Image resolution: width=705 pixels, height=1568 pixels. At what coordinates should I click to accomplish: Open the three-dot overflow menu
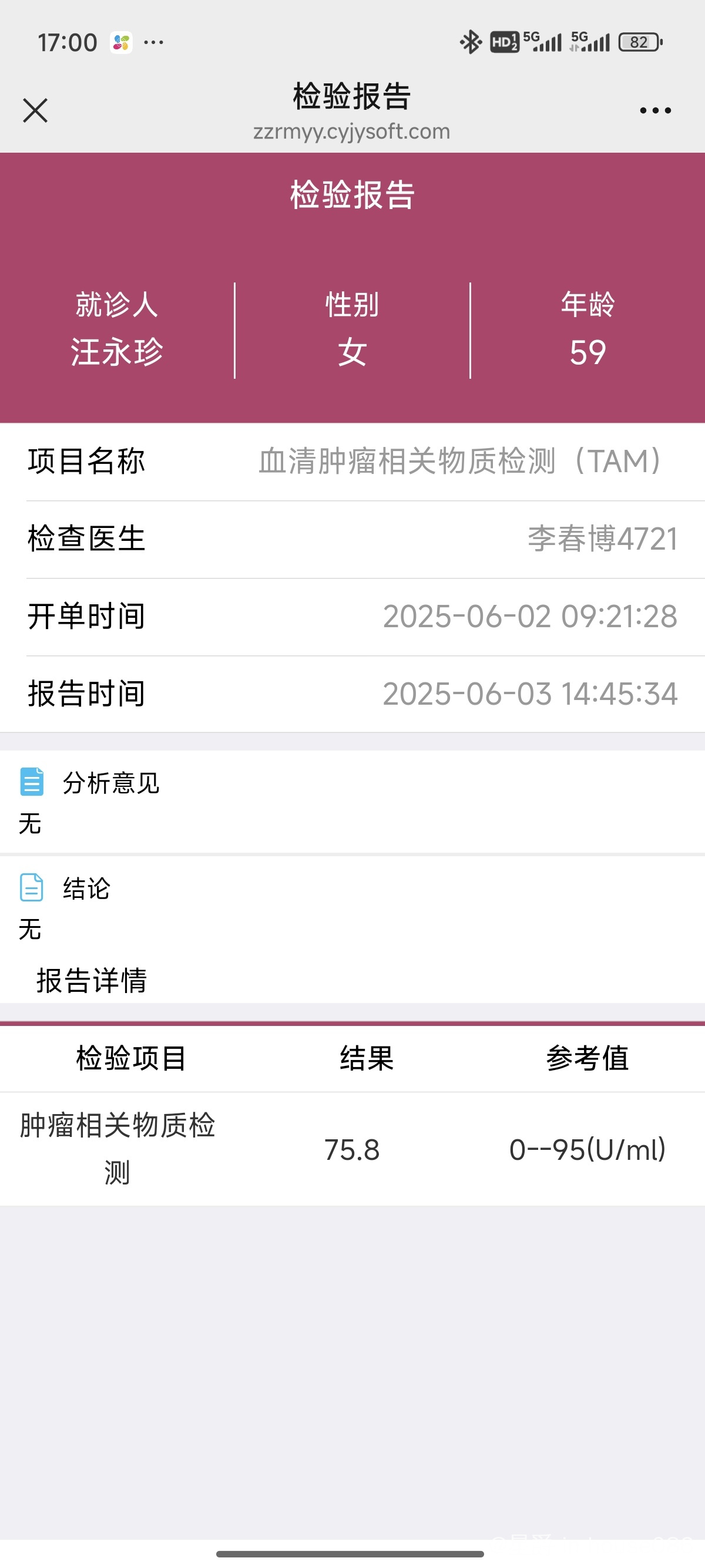pyautogui.click(x=655, y=111)
